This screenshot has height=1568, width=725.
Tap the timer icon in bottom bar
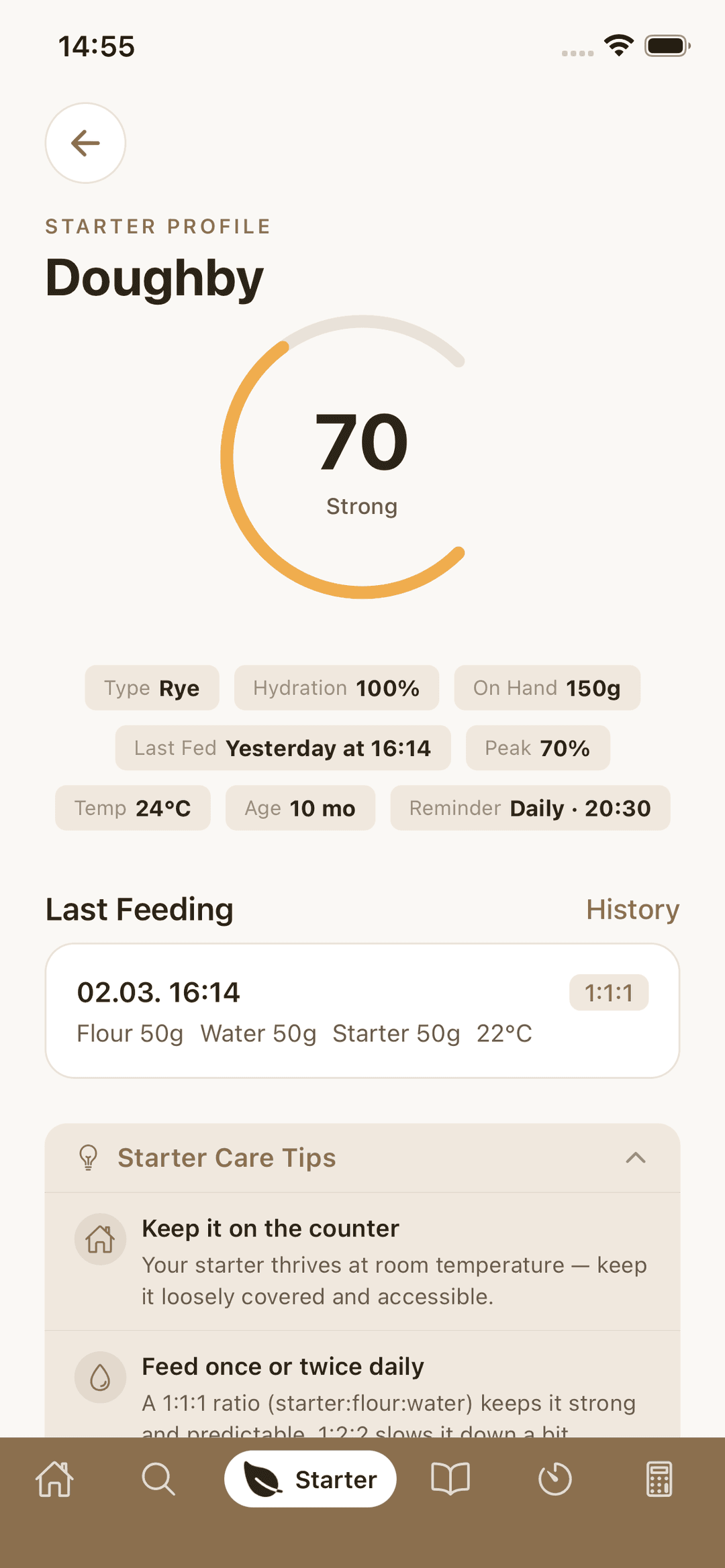(555, 1479)
